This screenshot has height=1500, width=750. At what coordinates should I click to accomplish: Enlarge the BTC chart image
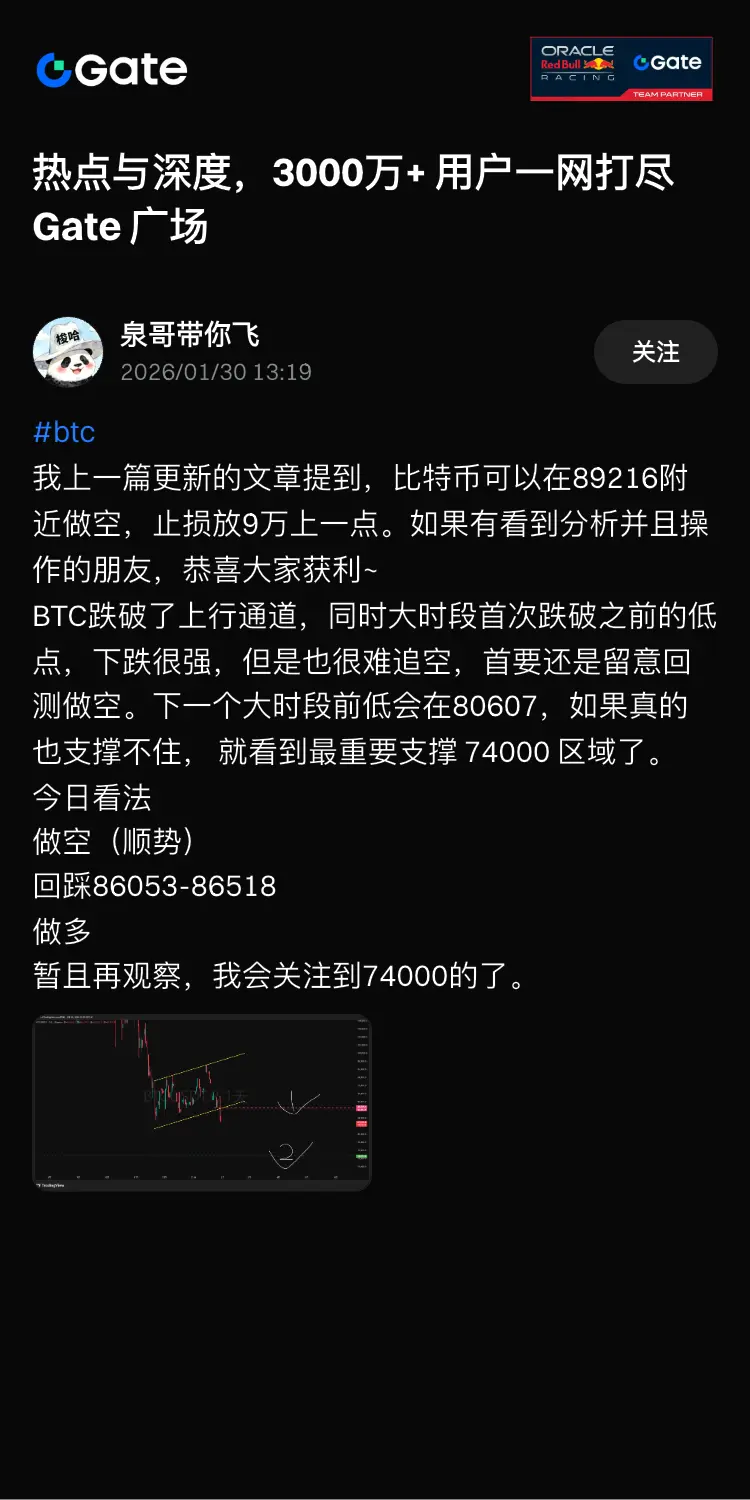tap(202, 1102)
